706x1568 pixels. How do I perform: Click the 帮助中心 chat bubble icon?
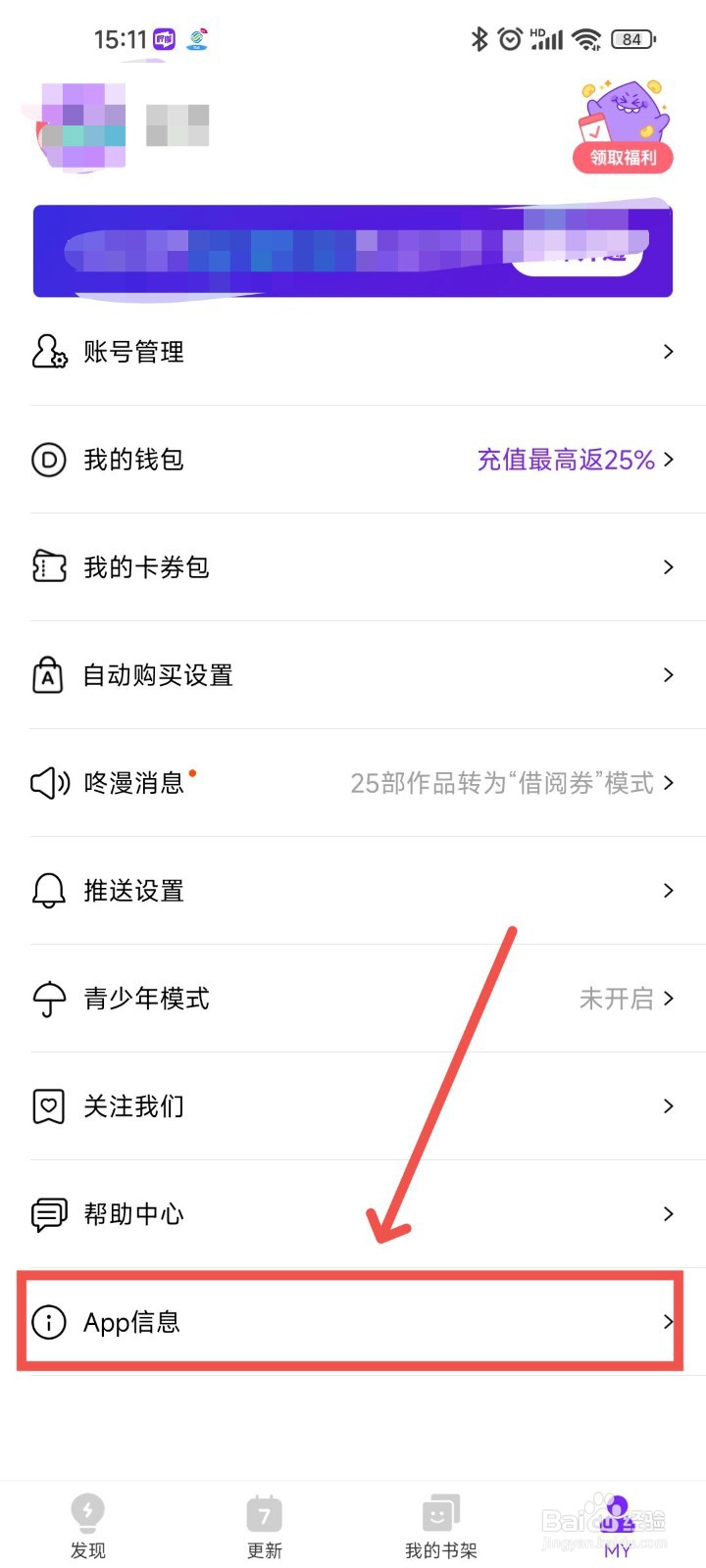[49, 1214]
